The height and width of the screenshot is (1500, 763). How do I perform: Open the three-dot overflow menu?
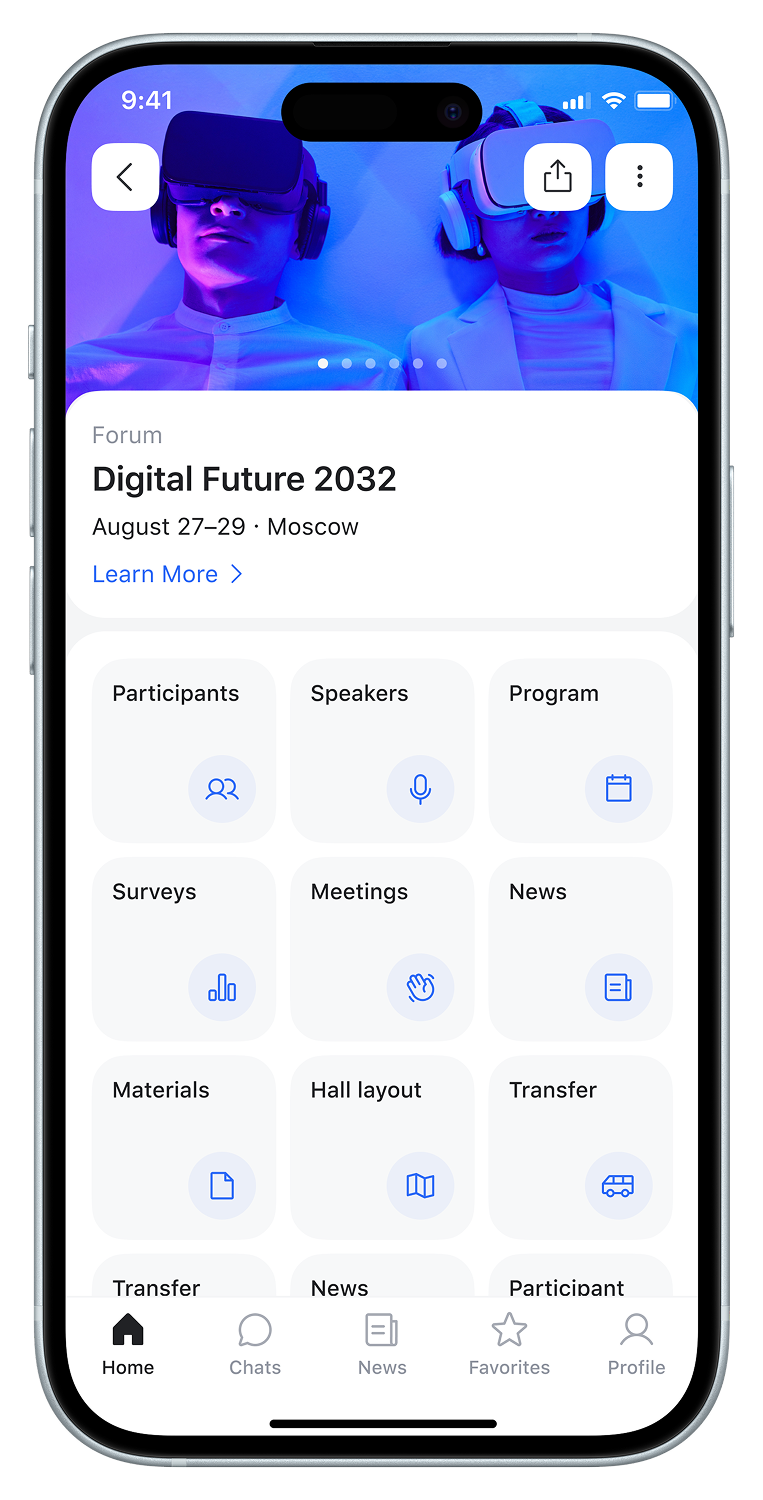[639, 177]
